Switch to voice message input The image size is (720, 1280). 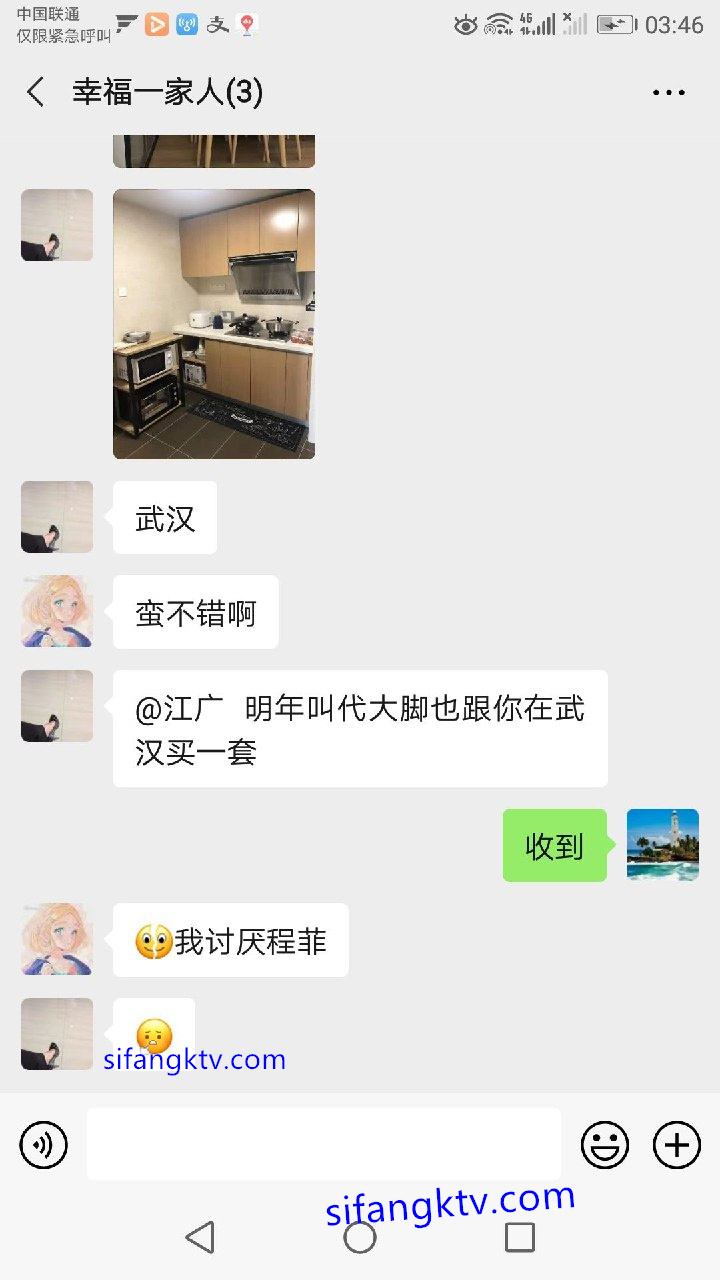tap(44, 1144)
